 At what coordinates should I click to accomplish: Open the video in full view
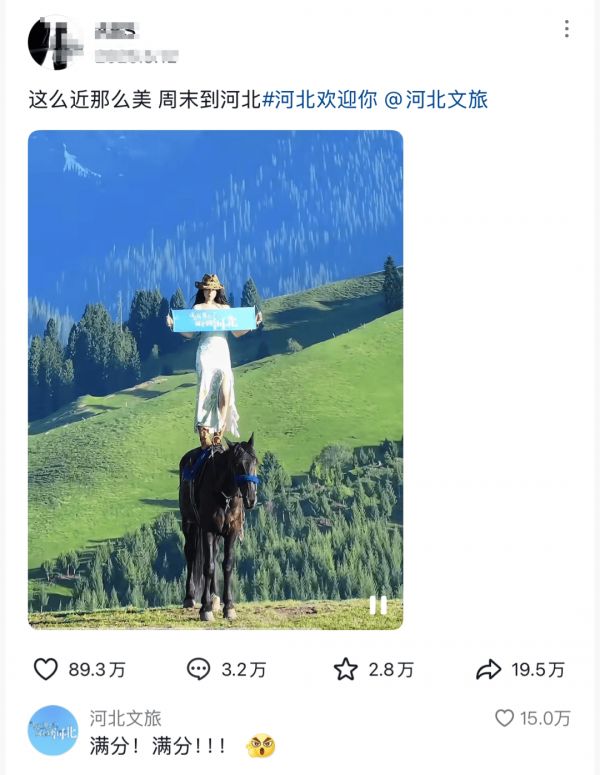(x=215, y=380)
